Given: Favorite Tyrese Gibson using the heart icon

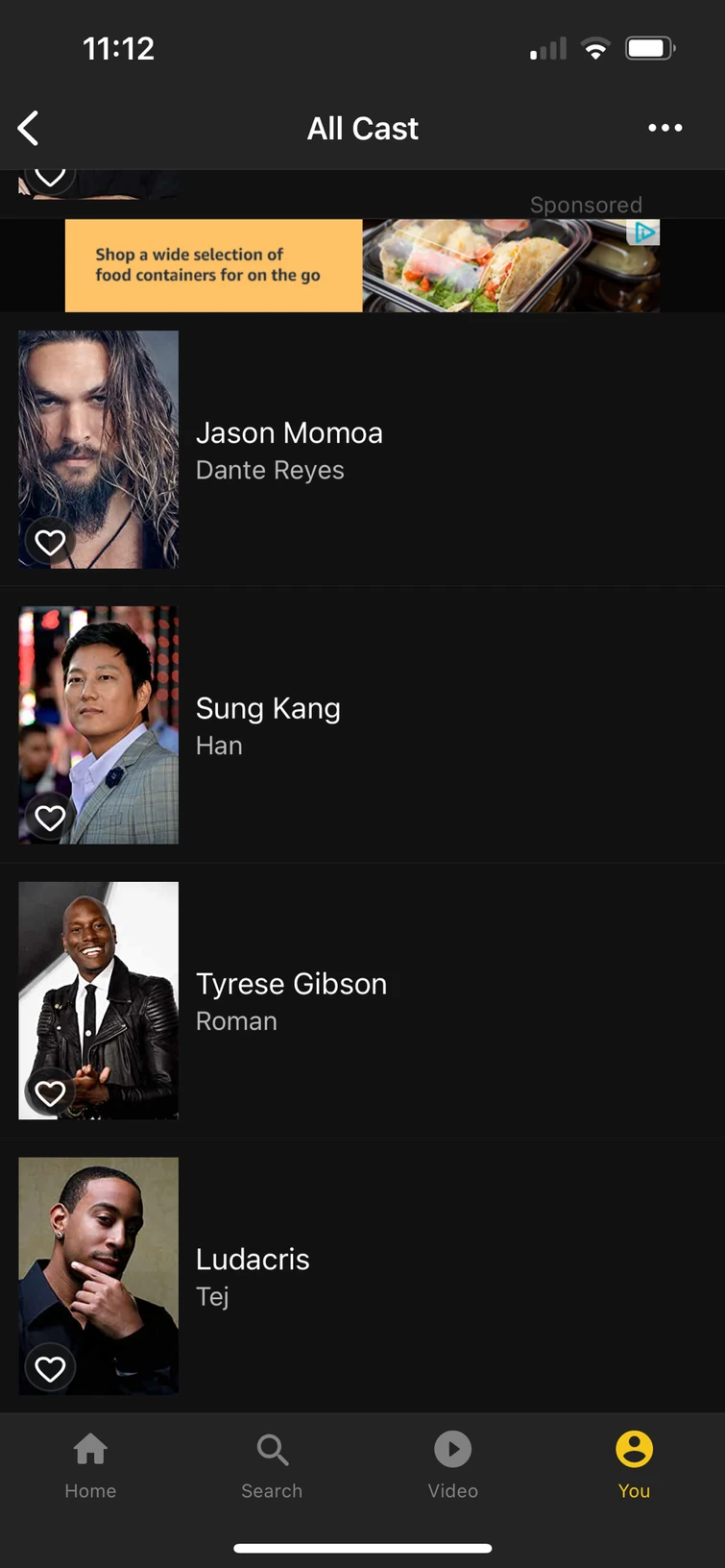Looking at the screenshot, I should pos(50,1092).
